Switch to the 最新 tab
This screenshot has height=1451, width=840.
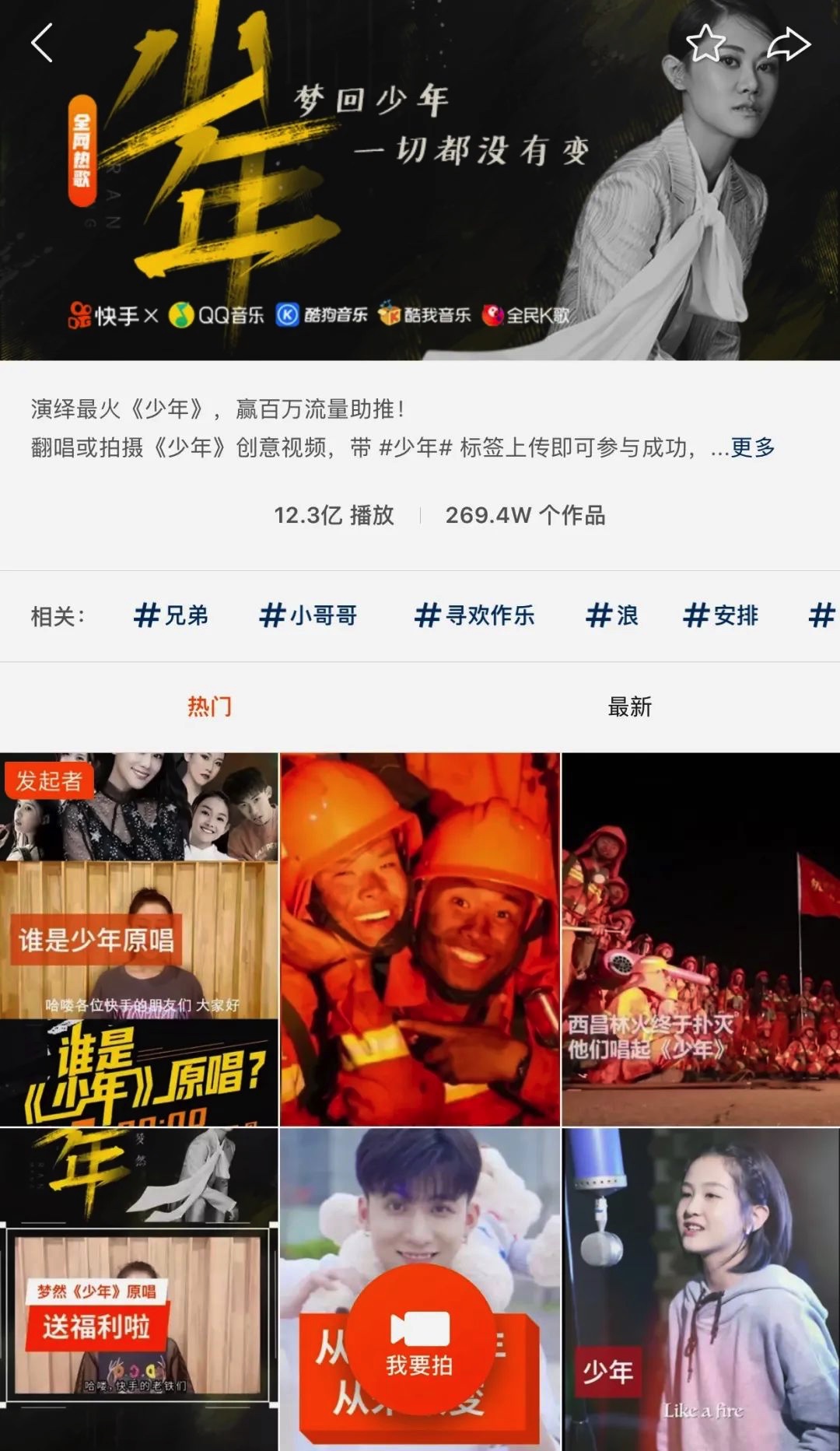pyautogui.click(x=630, y=706)
